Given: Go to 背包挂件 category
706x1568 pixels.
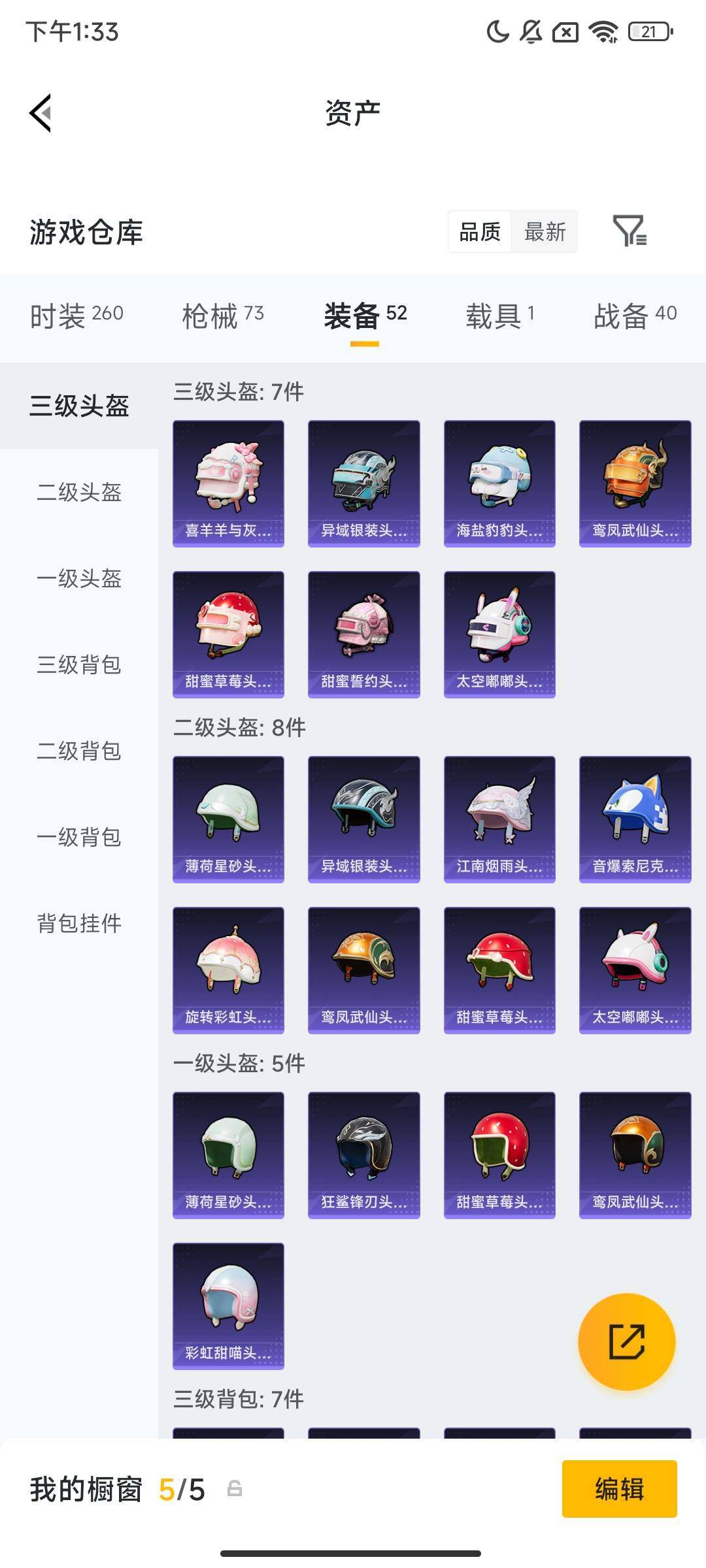Looking at the screenshot, I should pyautogui.click(x=79, y=923).
